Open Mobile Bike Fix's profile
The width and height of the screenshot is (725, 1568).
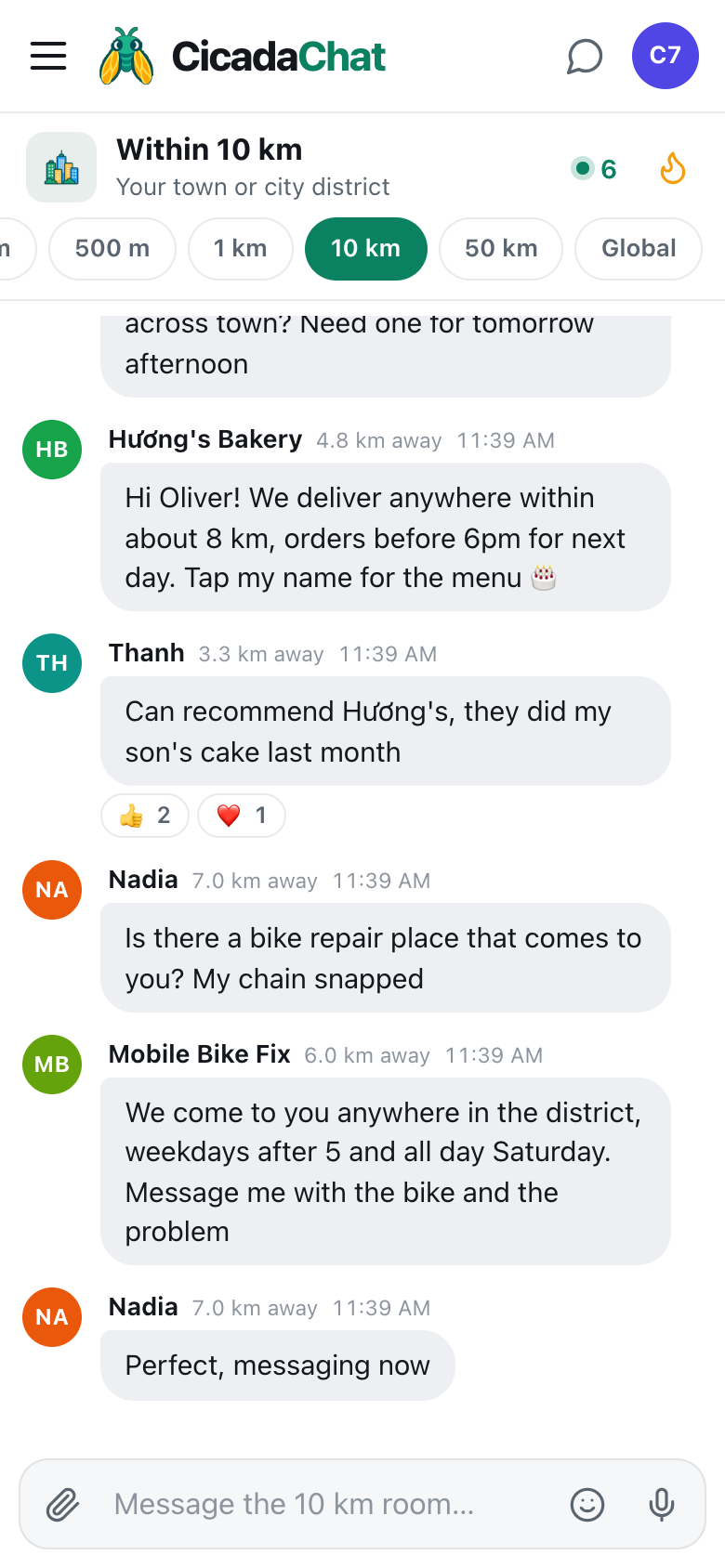tap(200, 1054)
